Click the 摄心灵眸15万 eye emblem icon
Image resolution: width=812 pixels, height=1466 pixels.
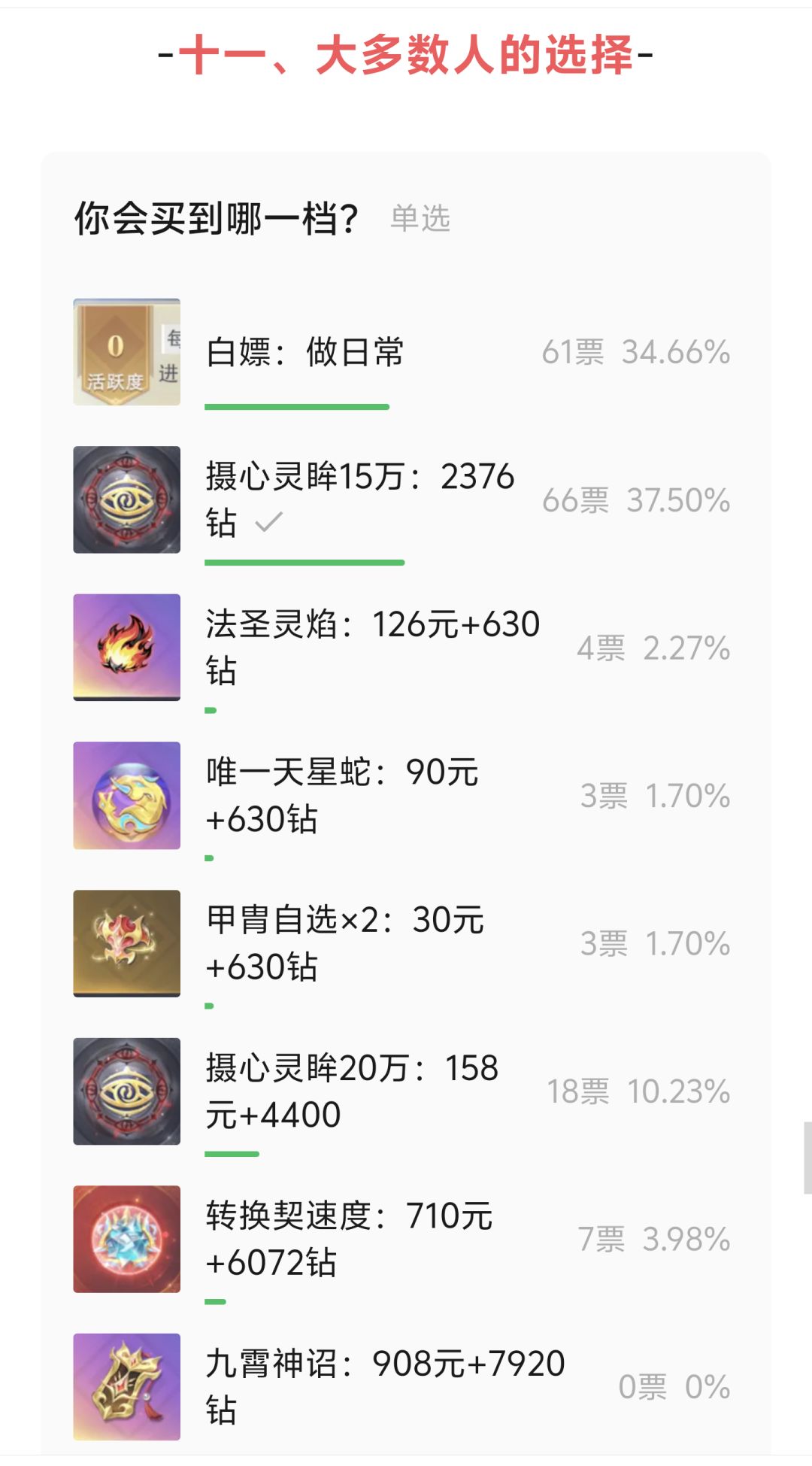tap(126, 499)
